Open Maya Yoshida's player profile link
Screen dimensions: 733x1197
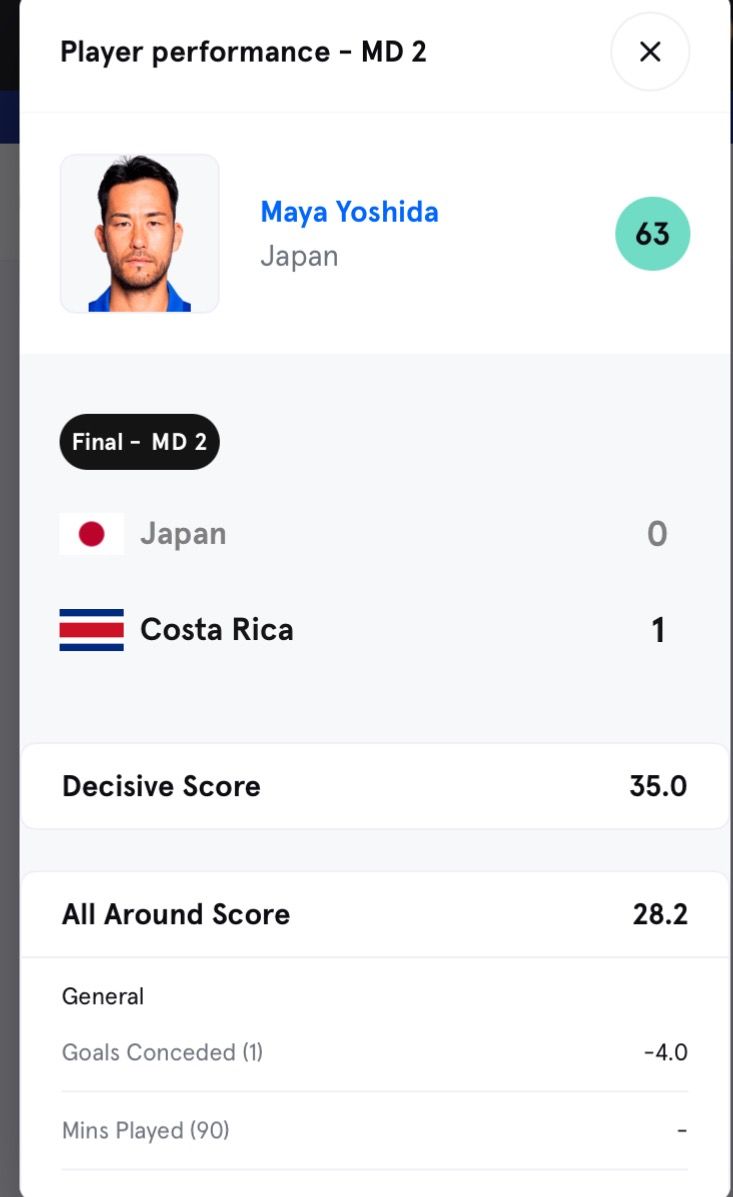[349, 212]
